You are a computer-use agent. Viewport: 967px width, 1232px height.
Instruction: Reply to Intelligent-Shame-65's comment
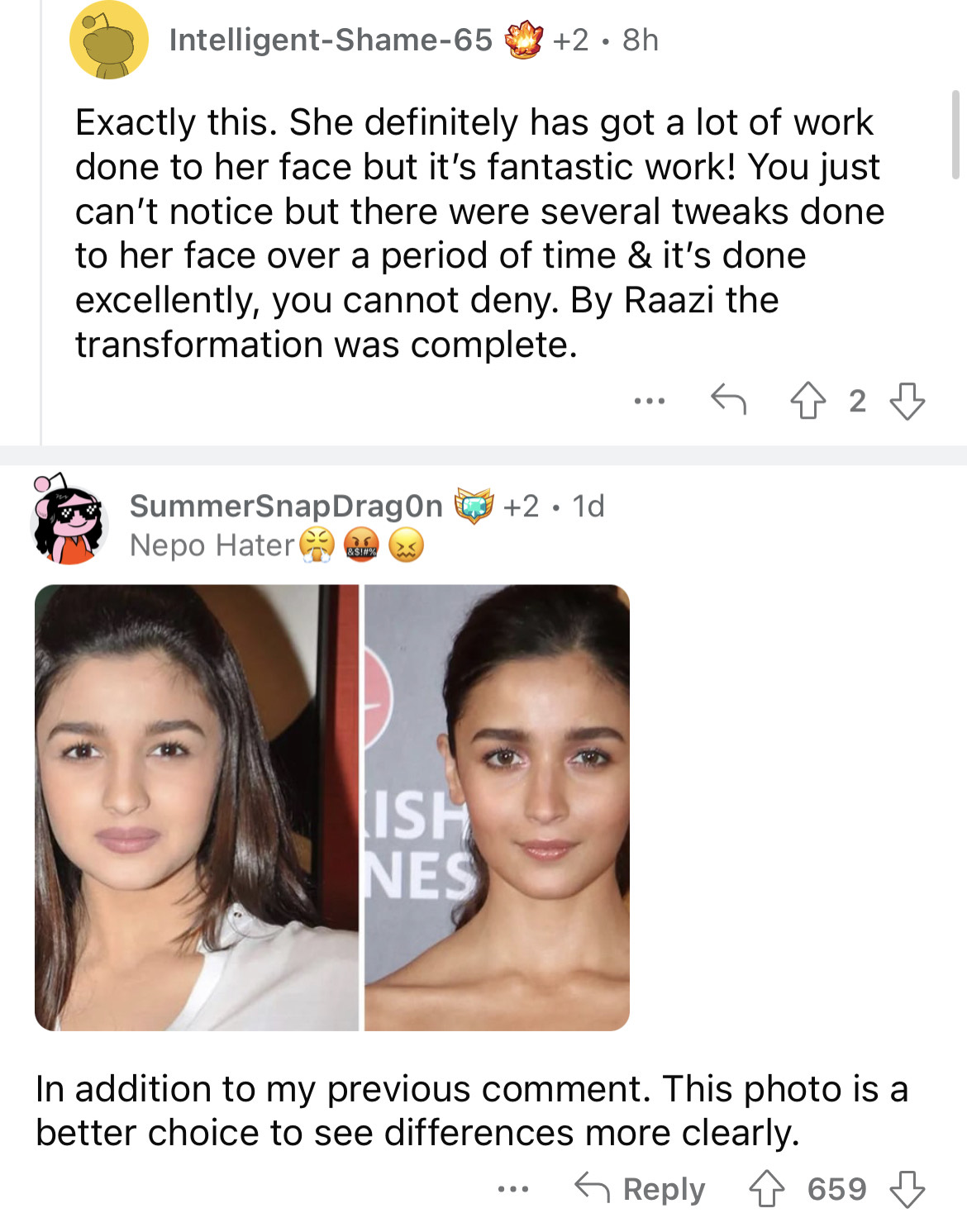point(728,400)
